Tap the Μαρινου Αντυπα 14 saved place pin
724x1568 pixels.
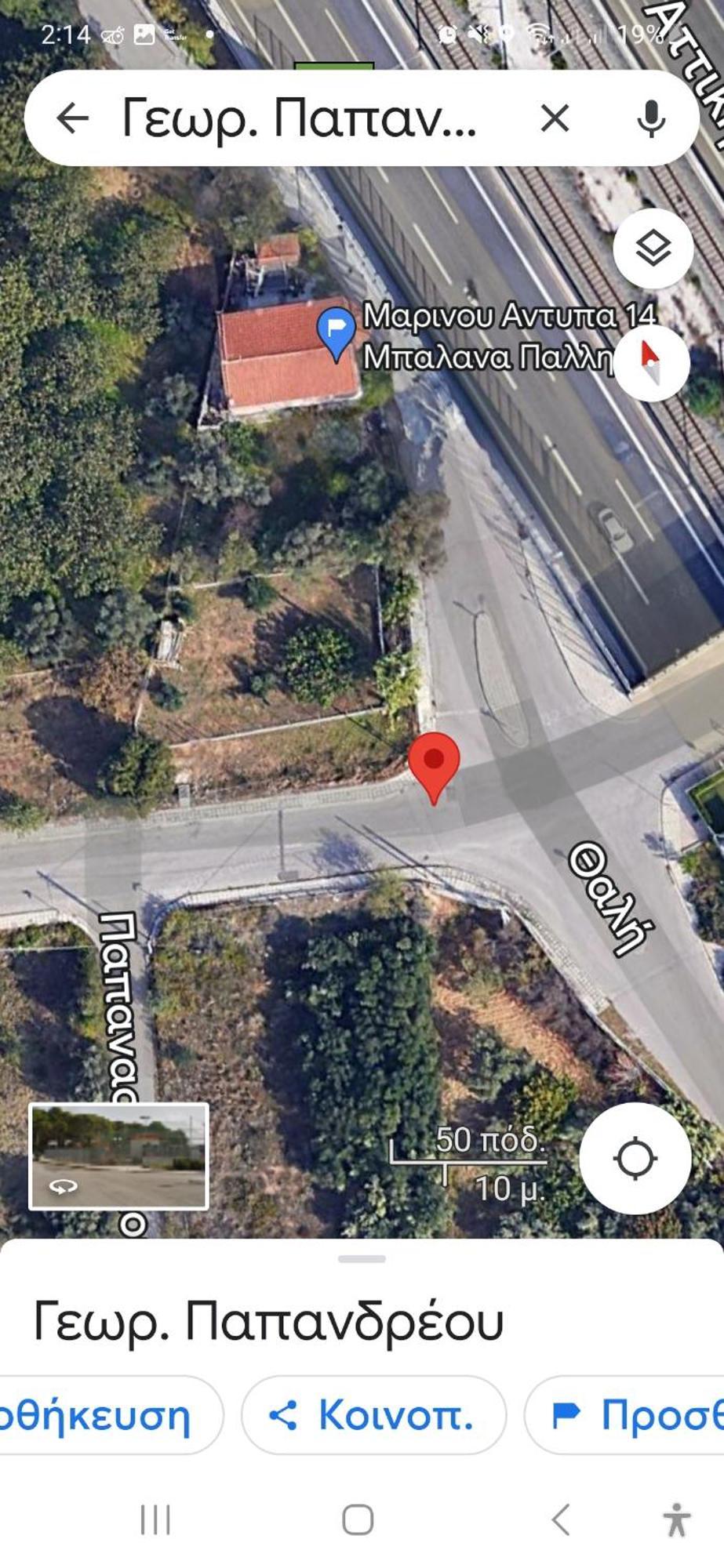[x=337, y=332]
